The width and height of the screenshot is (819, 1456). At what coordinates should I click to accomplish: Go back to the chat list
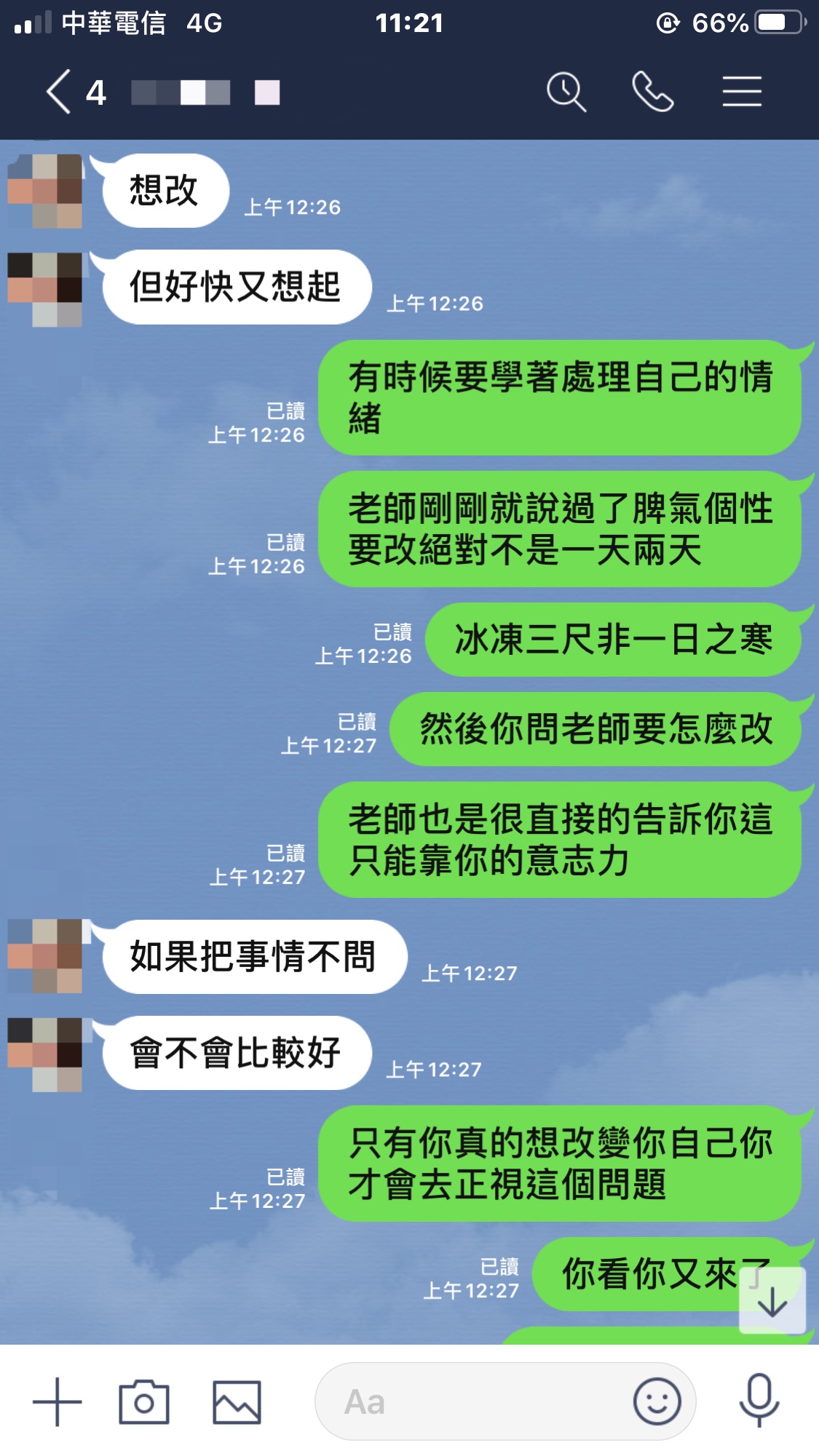[x=60, y=92]
